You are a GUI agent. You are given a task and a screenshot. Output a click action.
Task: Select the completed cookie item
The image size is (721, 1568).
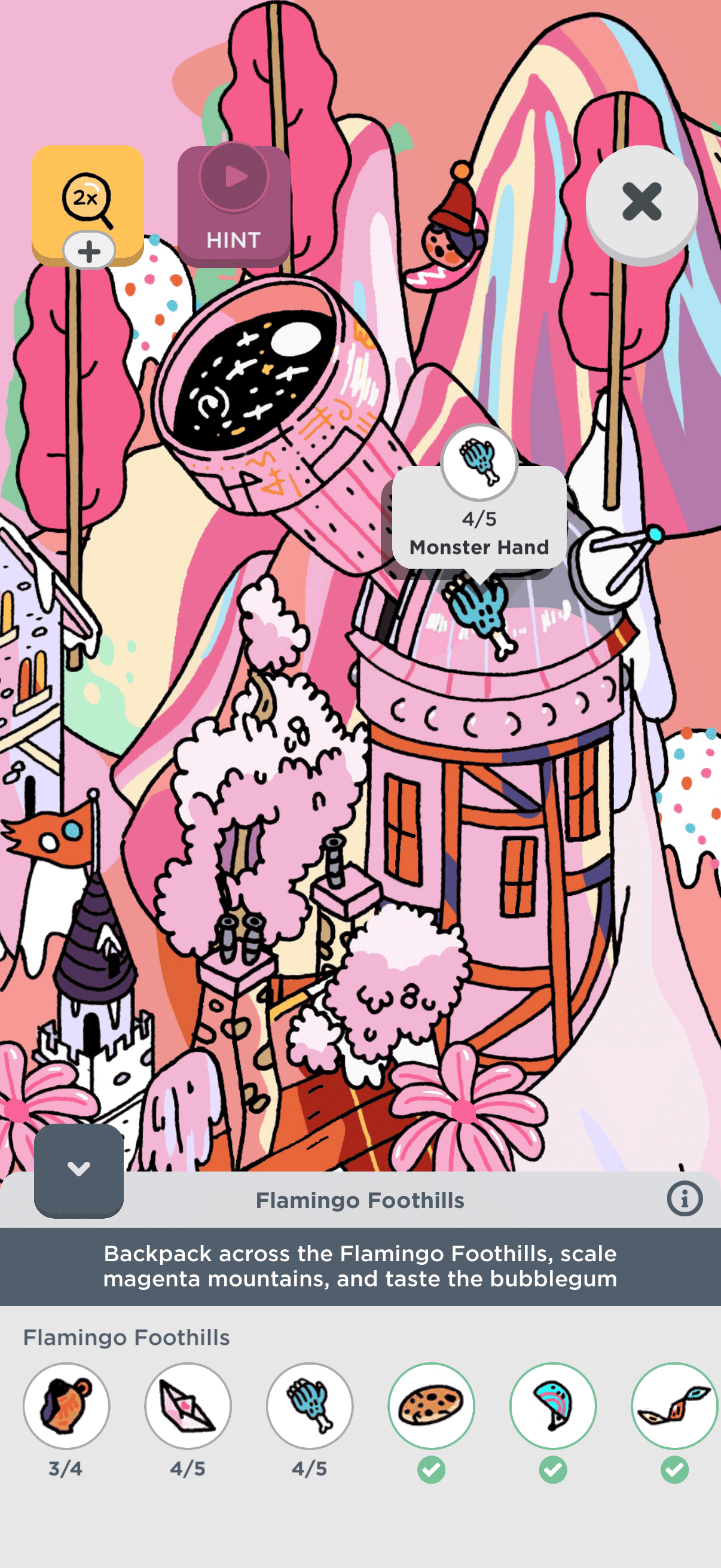432,1405
